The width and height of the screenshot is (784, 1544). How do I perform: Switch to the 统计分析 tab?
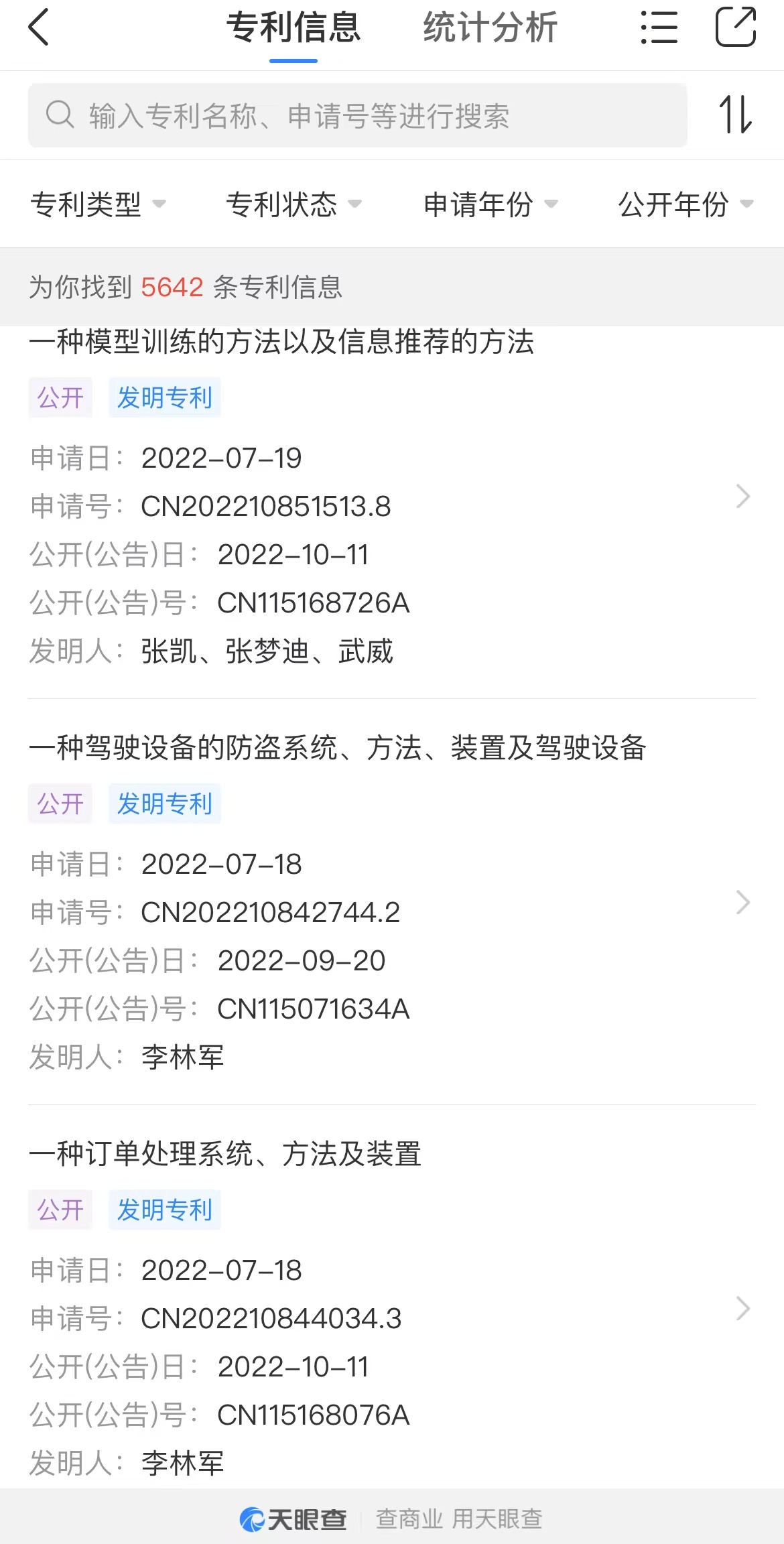point(490,27)
